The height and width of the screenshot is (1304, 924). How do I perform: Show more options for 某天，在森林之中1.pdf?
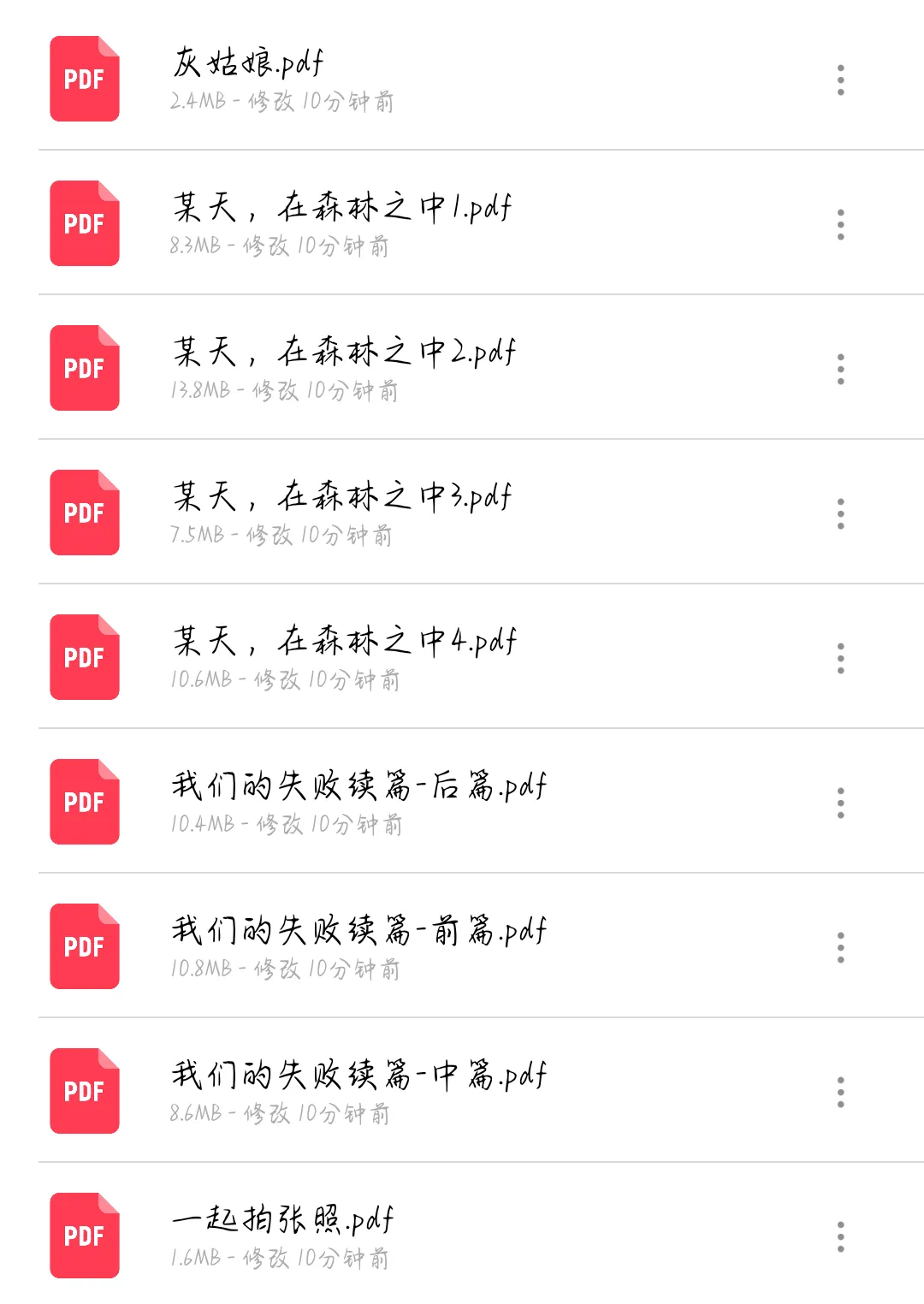tap(840, 224)
